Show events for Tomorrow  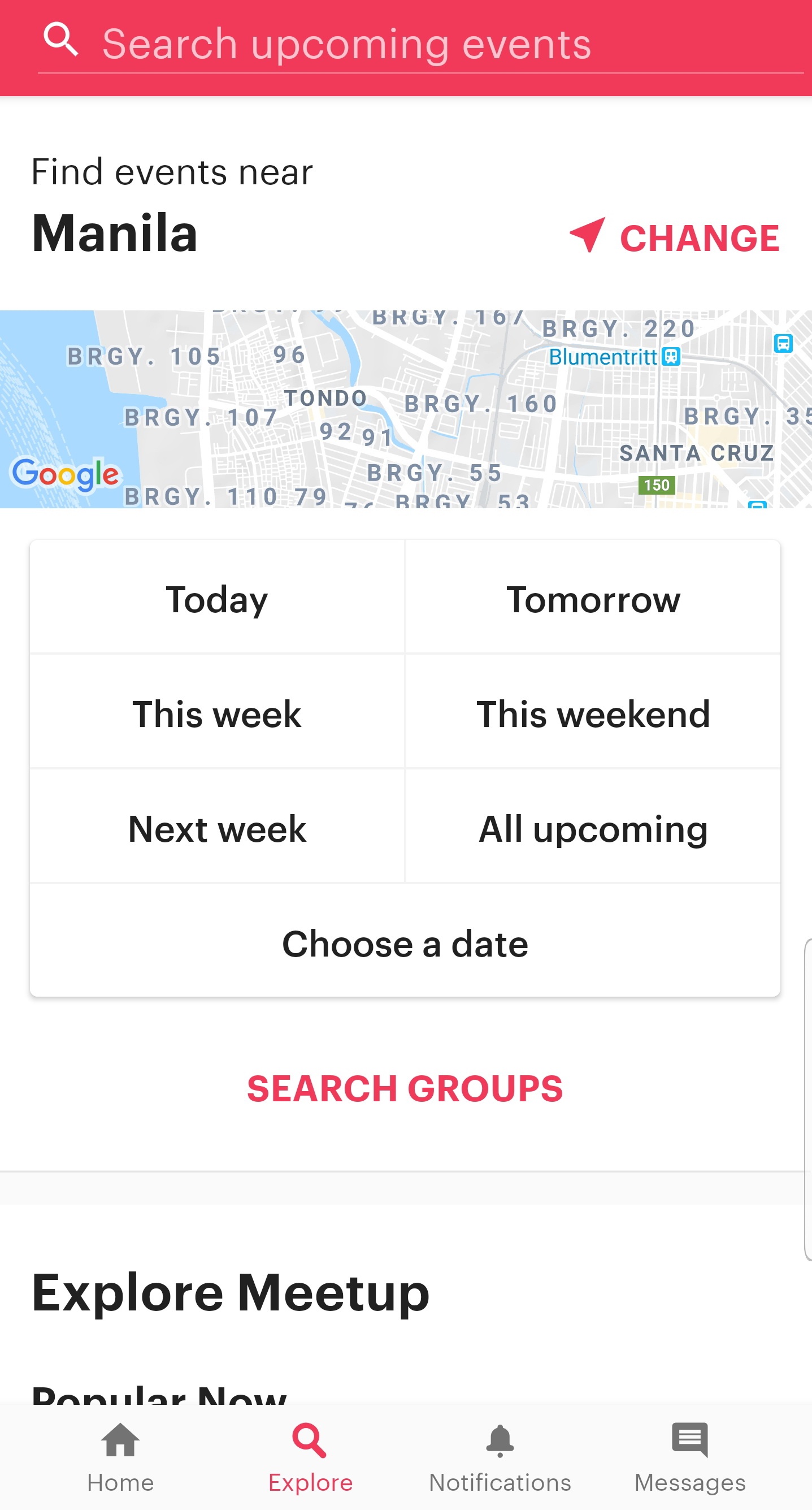pyautogui.click(x=593, y=598)
